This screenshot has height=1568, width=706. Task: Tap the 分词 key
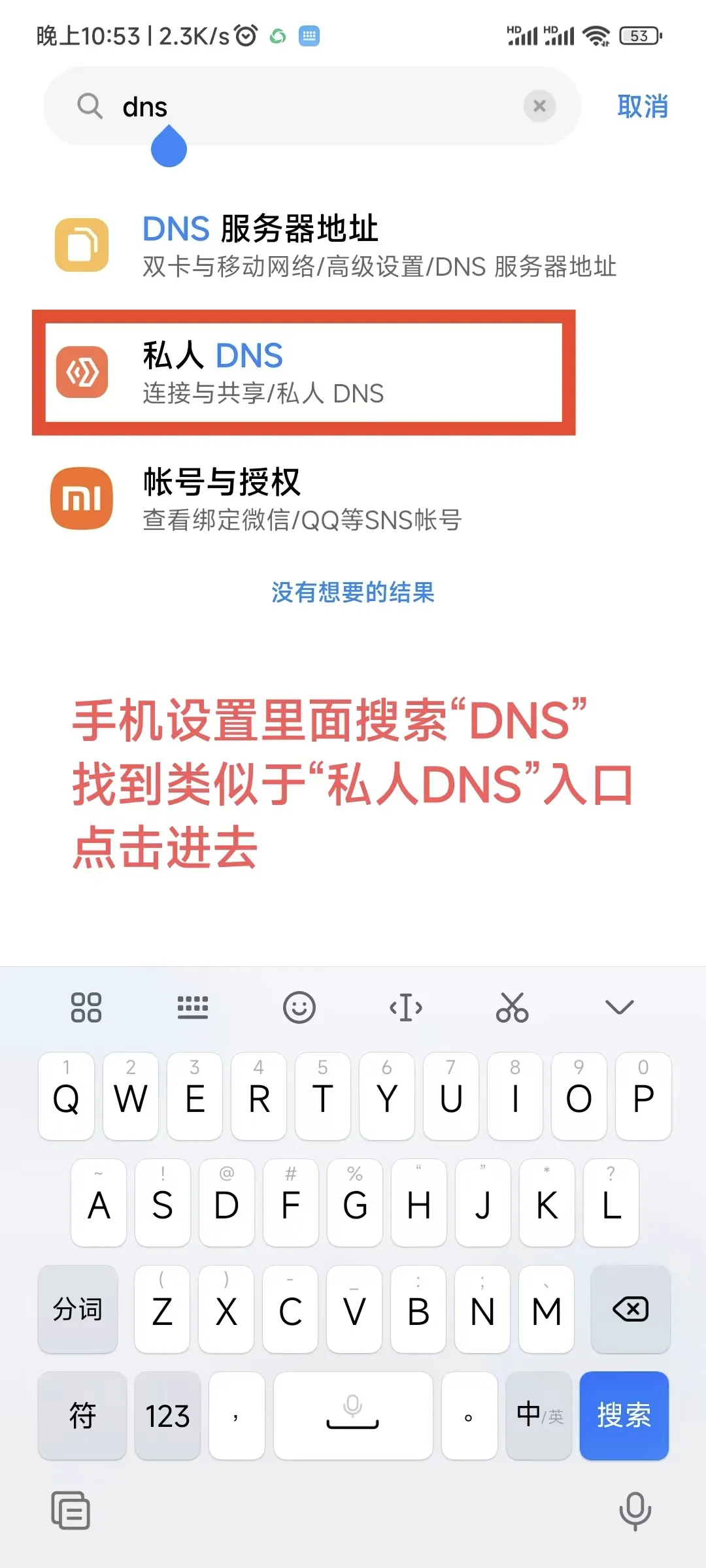click(x=78, y=1309)
